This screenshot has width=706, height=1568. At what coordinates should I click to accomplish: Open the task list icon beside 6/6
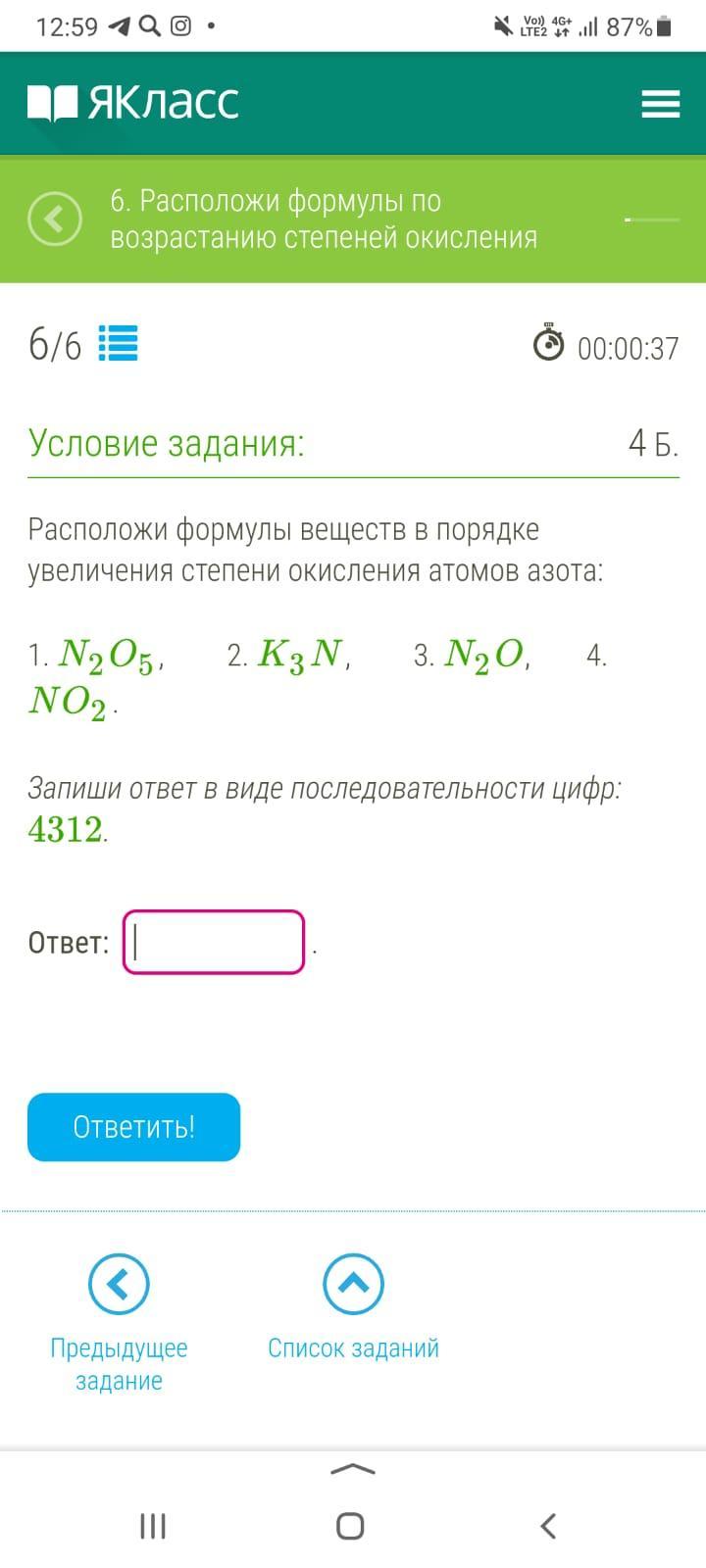[x=119, y=344]
